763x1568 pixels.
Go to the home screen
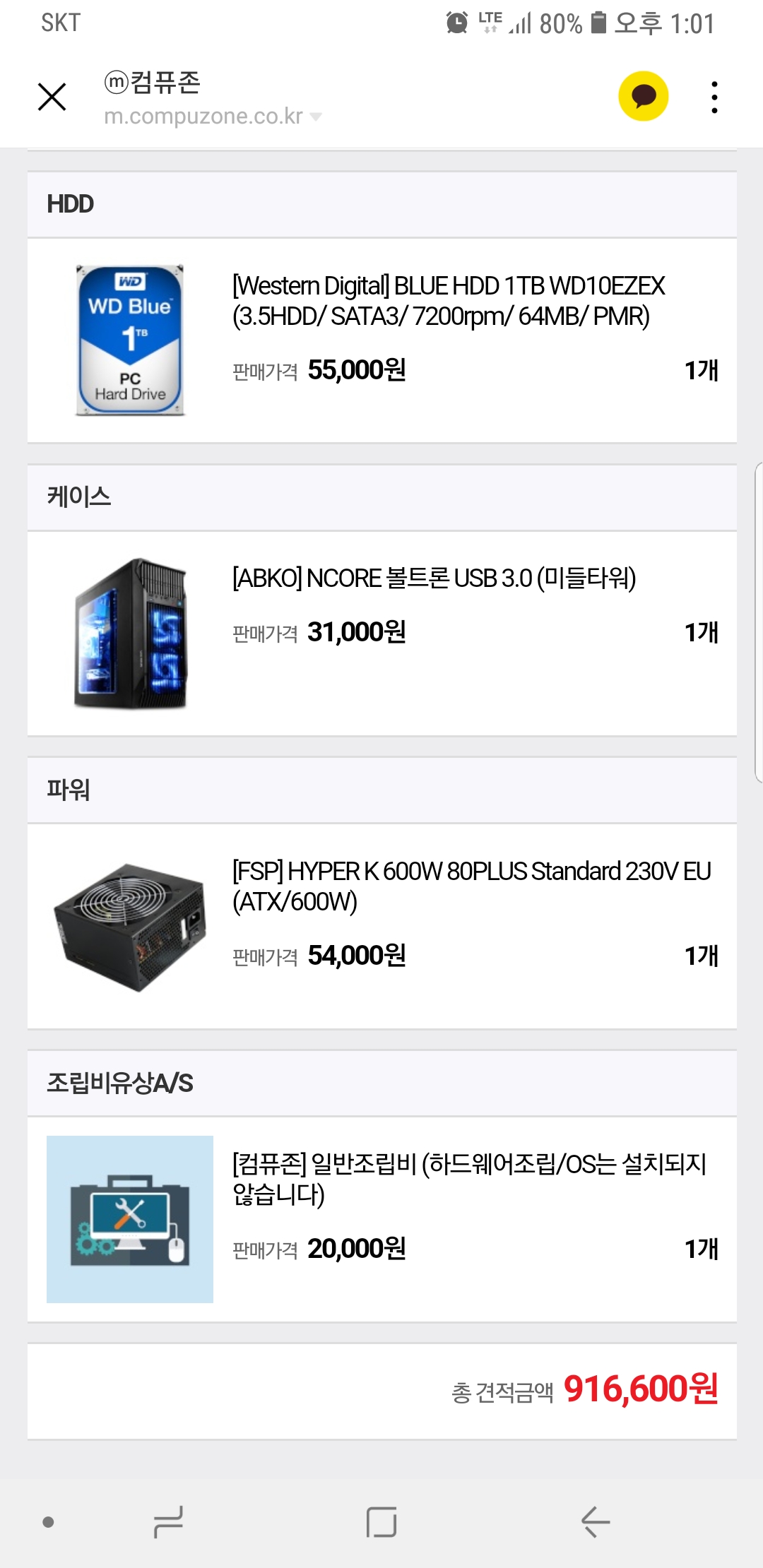click(x=381, y=1521)
